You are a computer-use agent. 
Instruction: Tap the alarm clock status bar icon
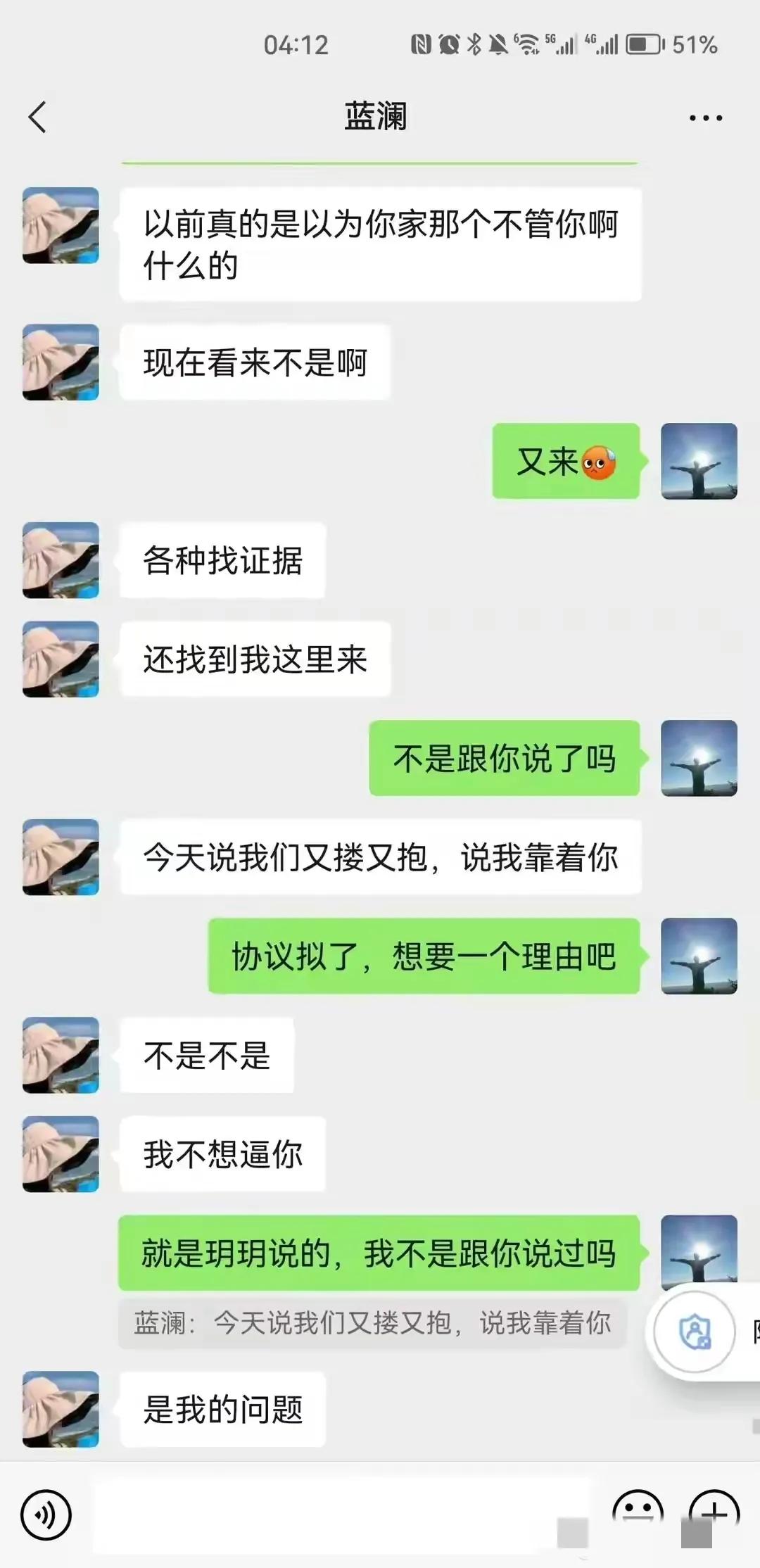[448, 44]
